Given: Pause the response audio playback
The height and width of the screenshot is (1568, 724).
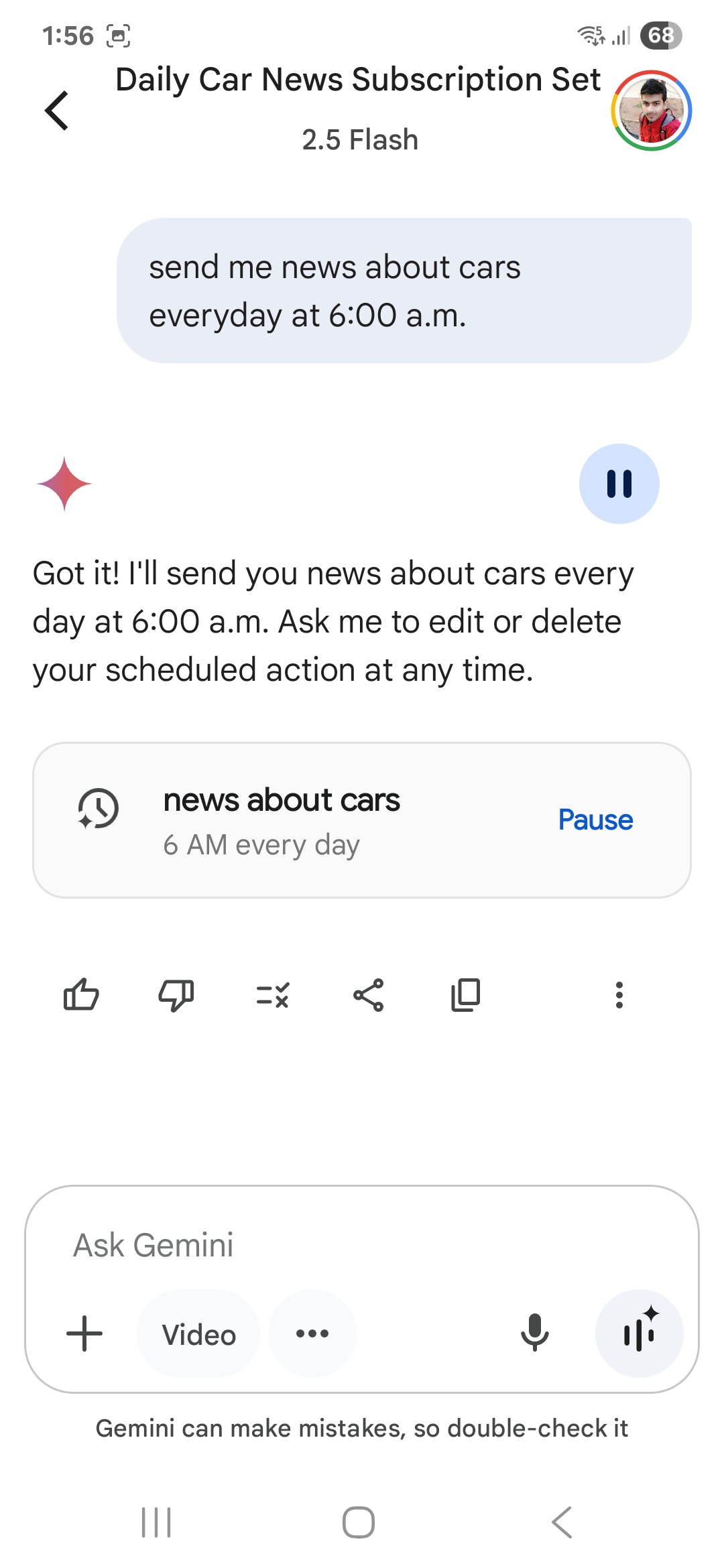Looking at the screenshot, I should (619, 484).
